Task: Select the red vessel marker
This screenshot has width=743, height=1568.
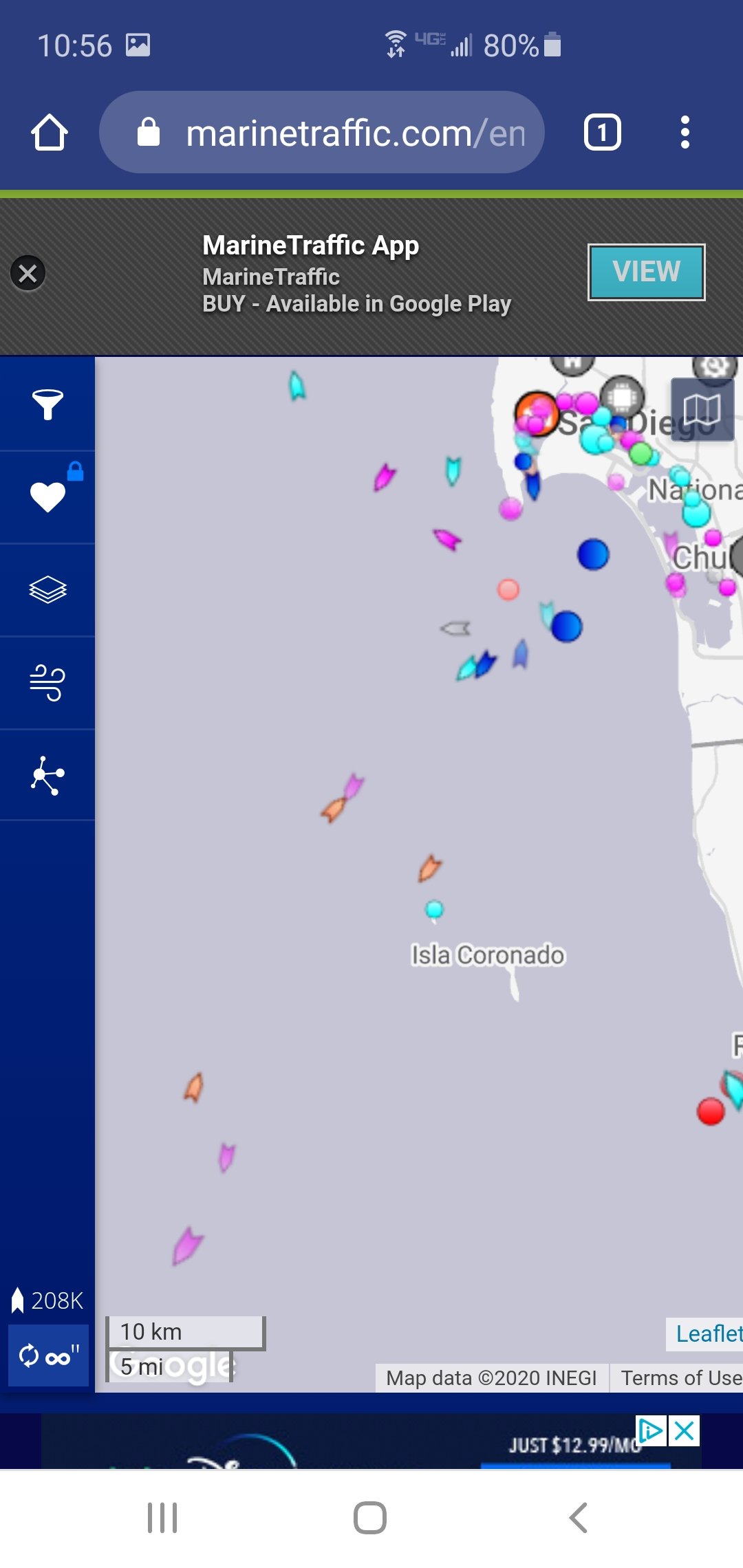Action: tap(711, 1111)
